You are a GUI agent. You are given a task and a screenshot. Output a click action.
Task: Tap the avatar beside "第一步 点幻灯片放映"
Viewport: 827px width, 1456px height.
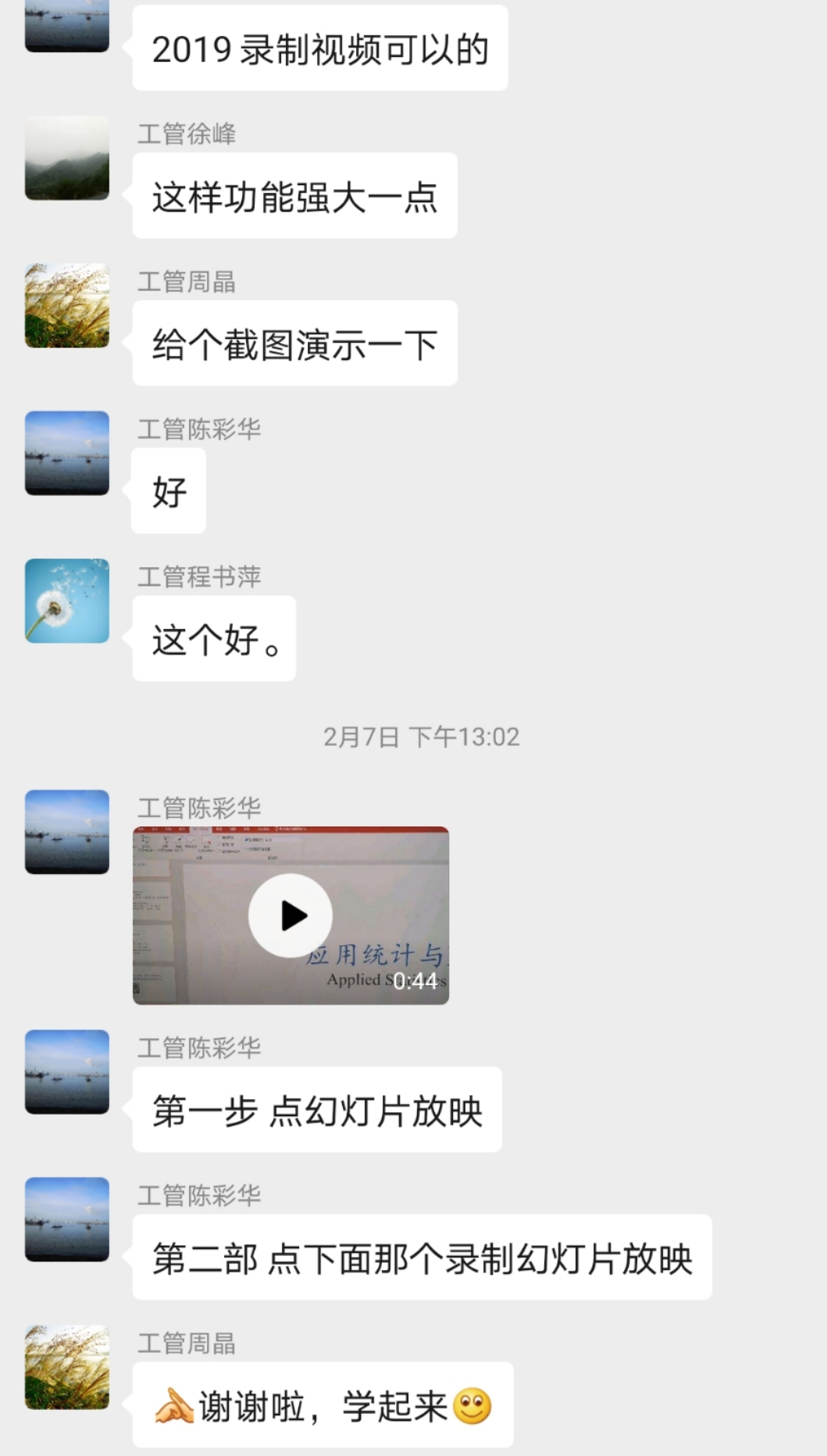pyautogui.click(x=67, y=1072)
